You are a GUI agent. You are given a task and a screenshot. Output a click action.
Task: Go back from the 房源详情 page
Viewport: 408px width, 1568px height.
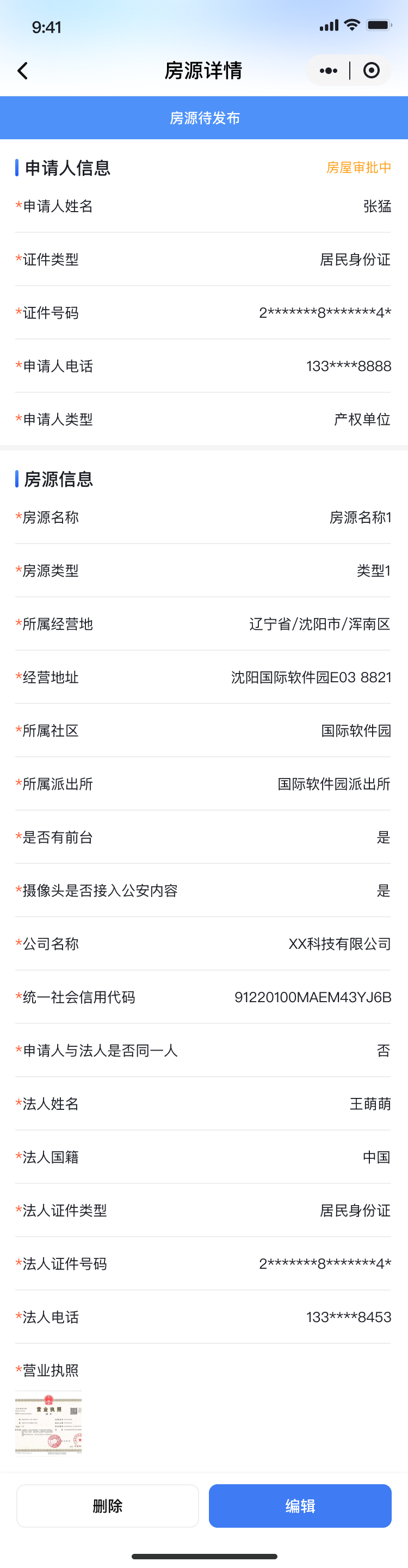pyautogui.click(x=23, y=71)
